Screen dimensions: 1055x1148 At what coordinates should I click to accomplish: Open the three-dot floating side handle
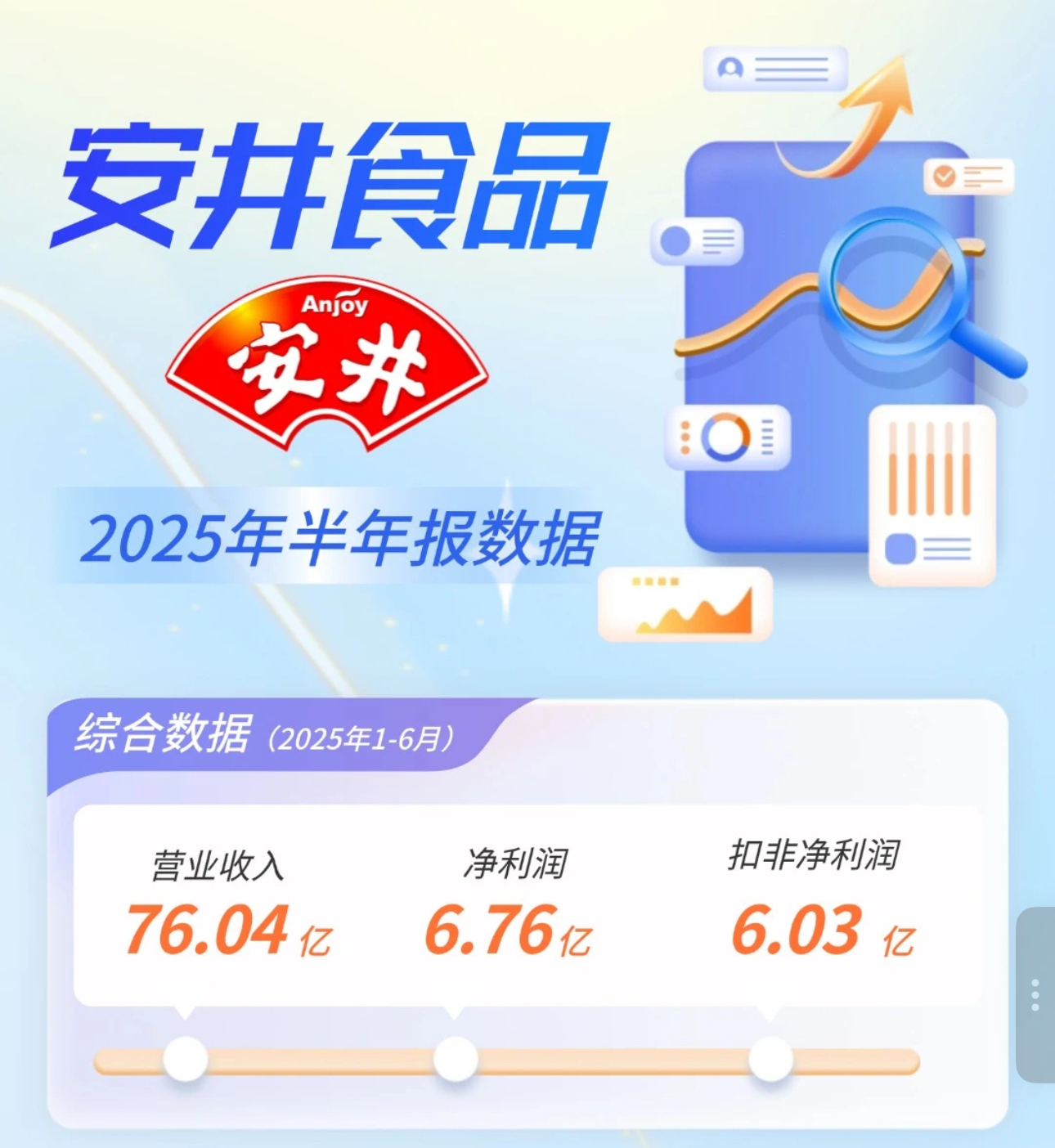pos(1035,994)
